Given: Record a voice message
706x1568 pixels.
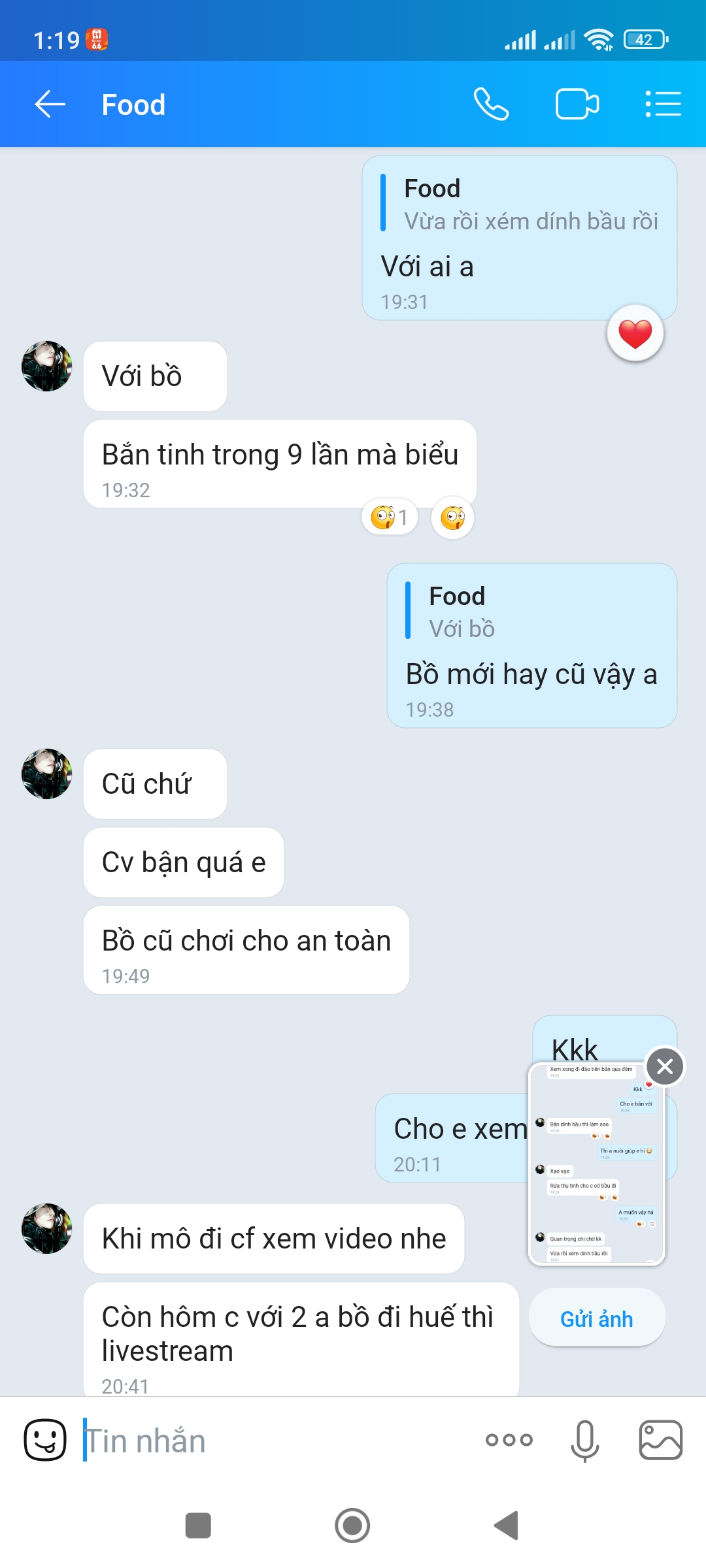Looking at the screenshot, I should click(x=584, y=1440).
